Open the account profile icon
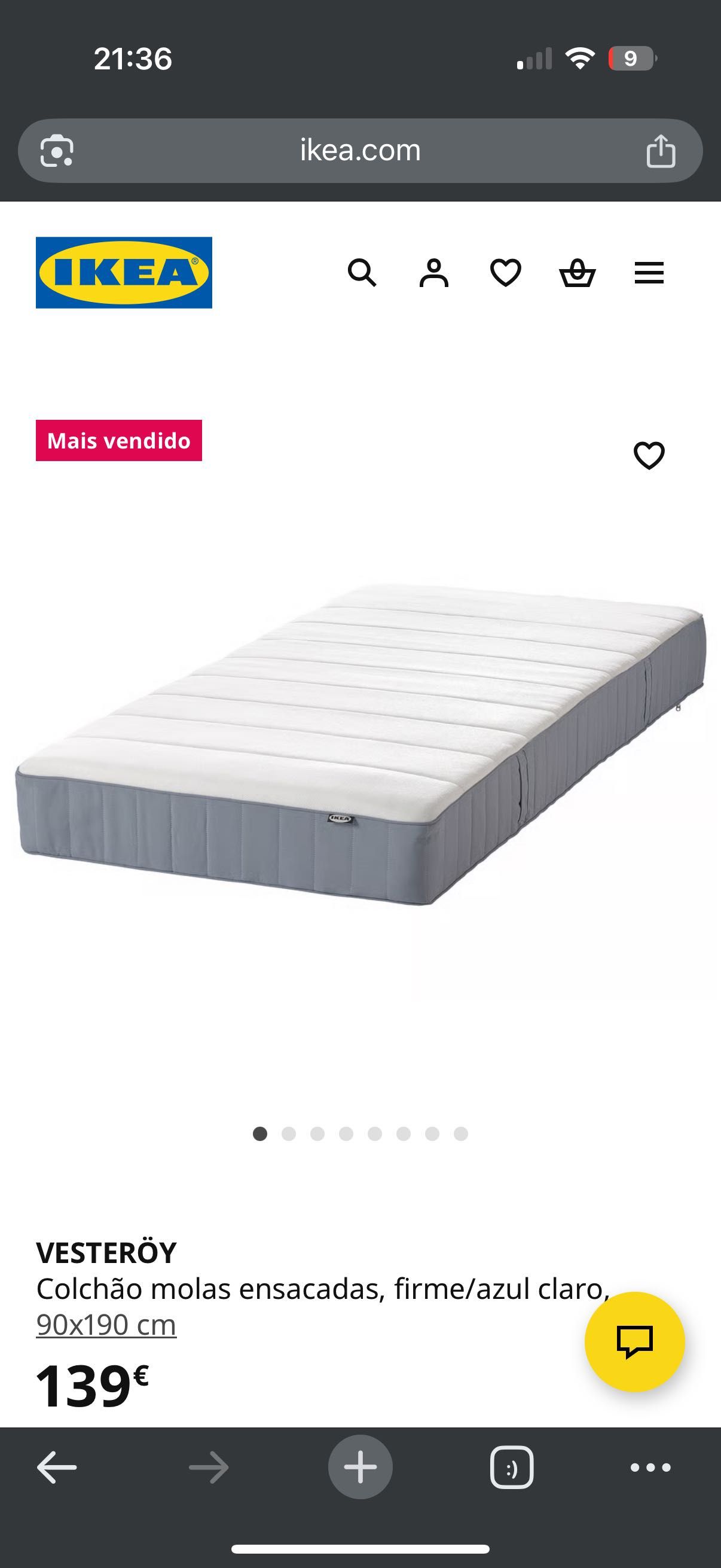This screenshot has height=1568, width=721. [434, 273]
